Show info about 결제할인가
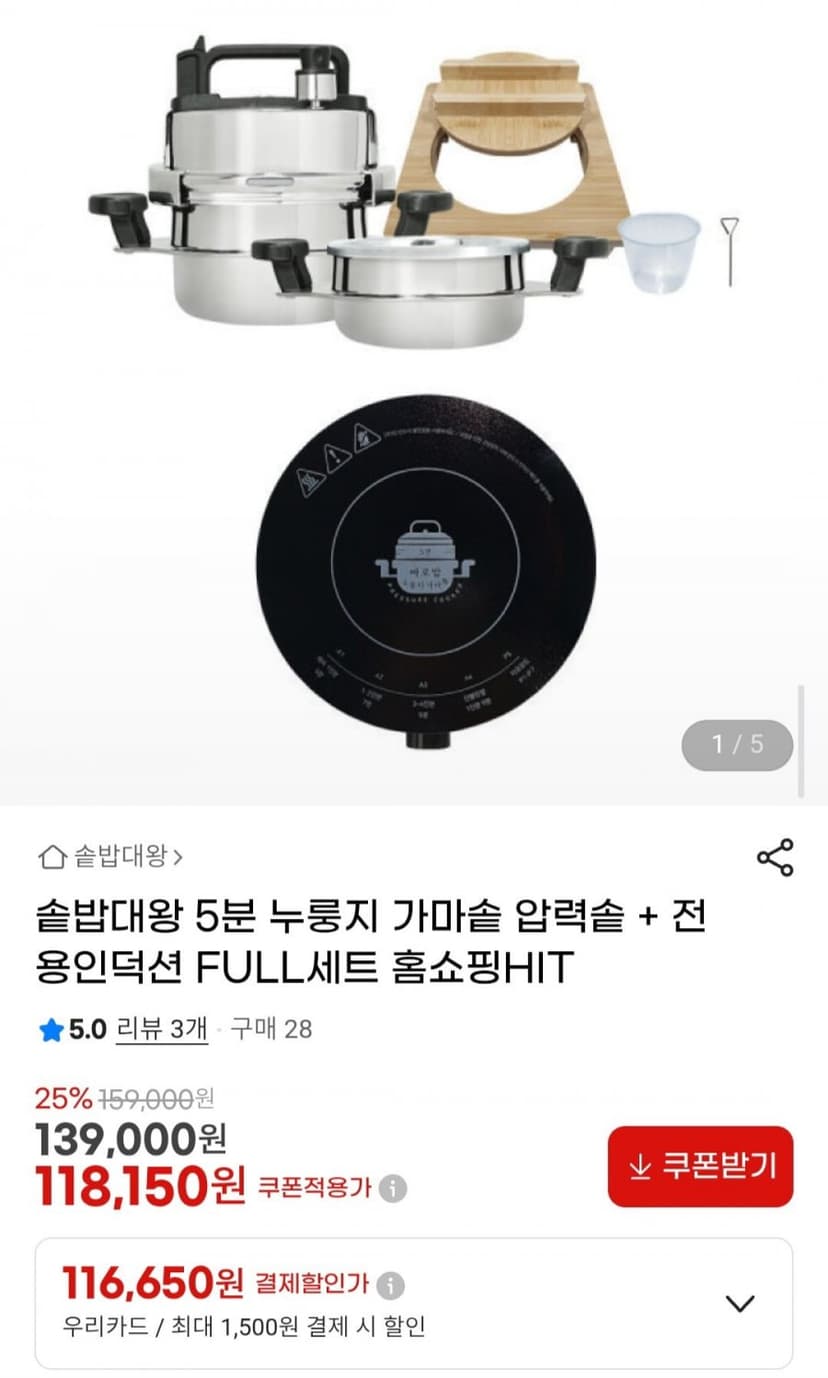 pos(392,1284)
